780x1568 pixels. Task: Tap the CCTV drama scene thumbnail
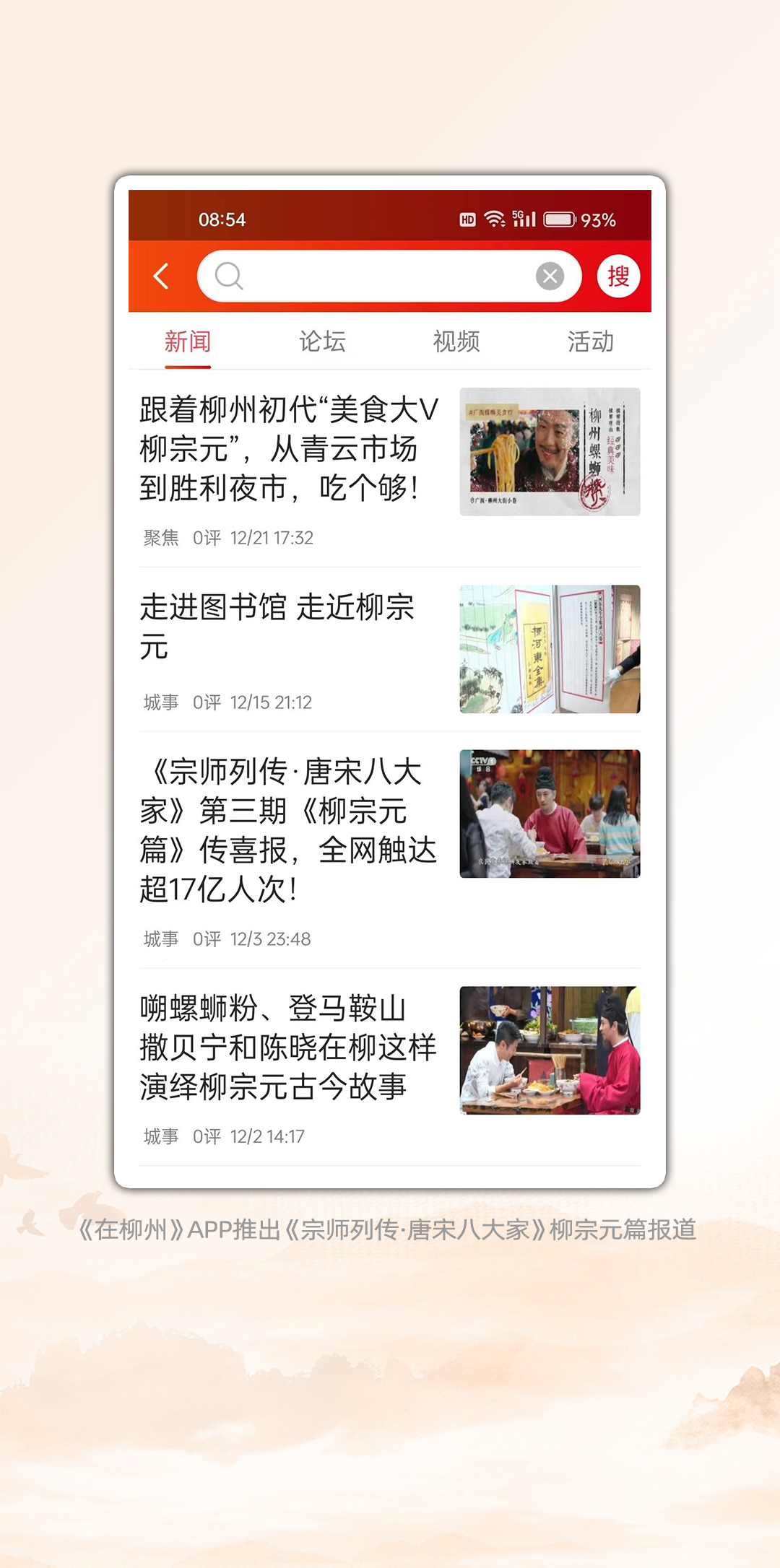pyautogui.click(x=550, y=814)
